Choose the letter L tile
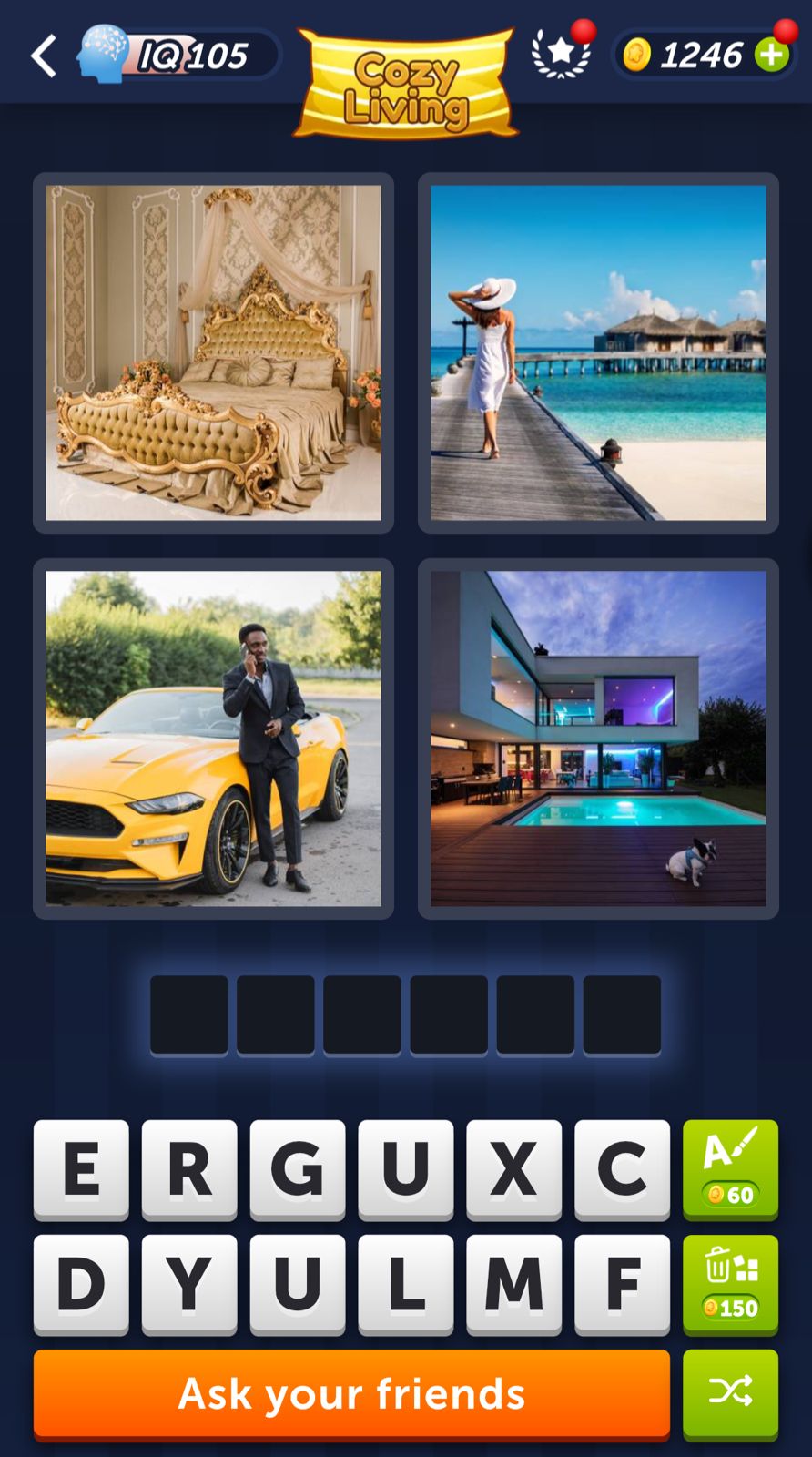 [405, 1283]
